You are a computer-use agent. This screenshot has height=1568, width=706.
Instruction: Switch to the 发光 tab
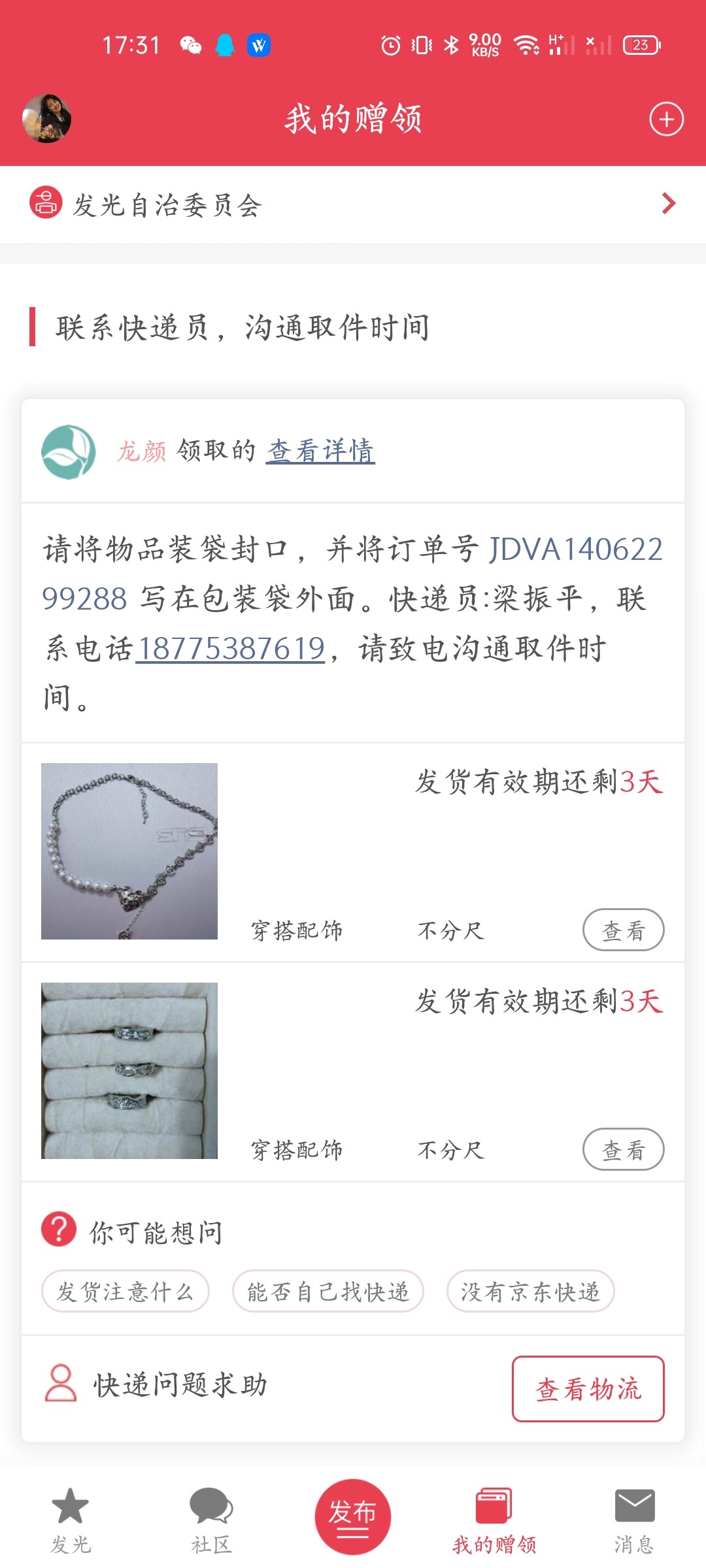71,1519
